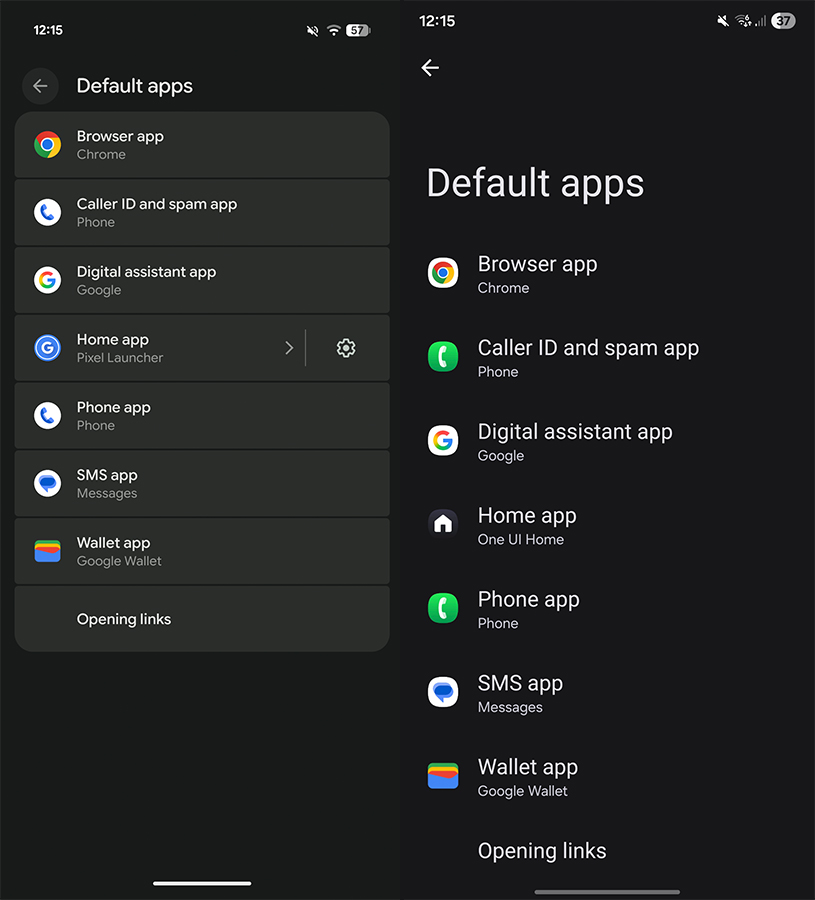
Task: Open Opening links on the left screen
Action: pyautogui.click(x=200, y=619)
